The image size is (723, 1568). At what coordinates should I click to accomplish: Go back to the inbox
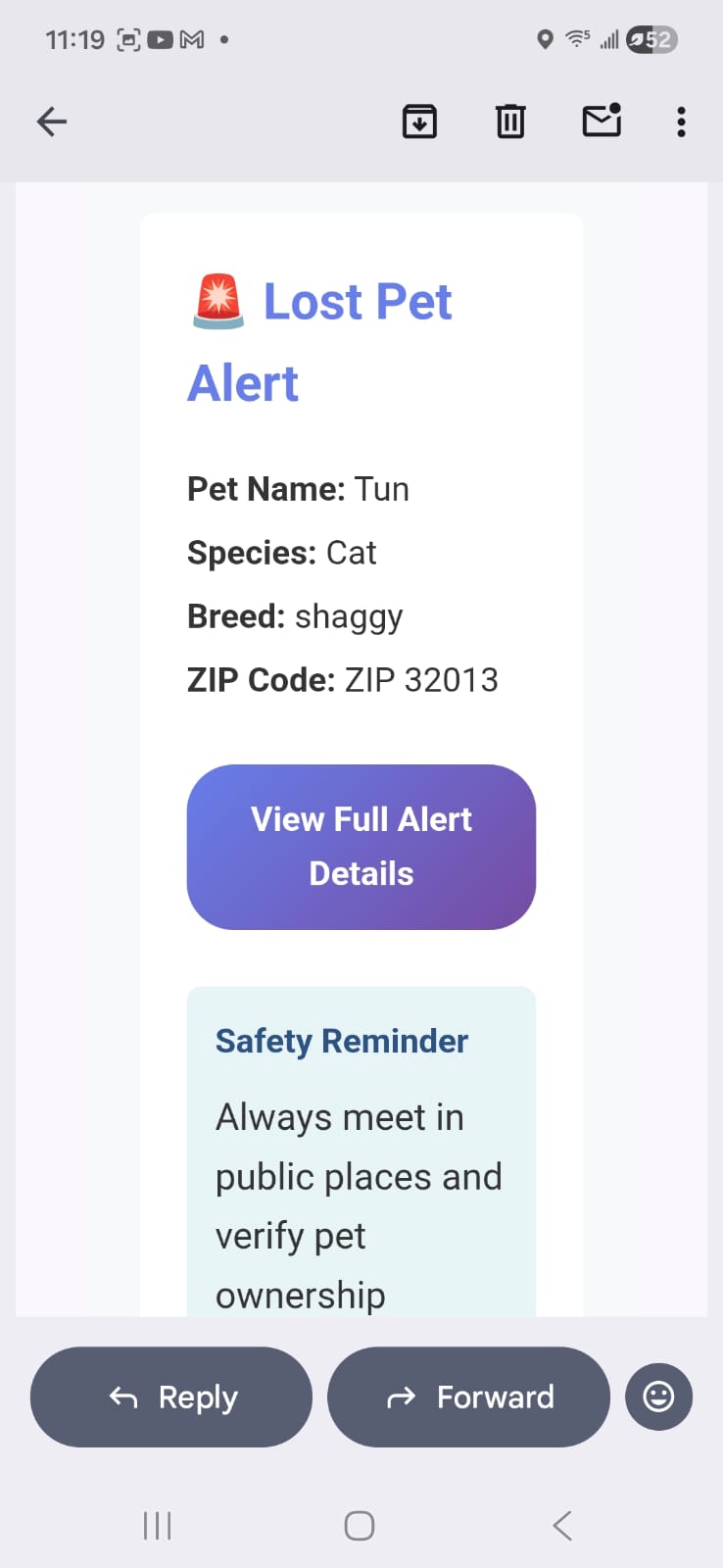52,122
